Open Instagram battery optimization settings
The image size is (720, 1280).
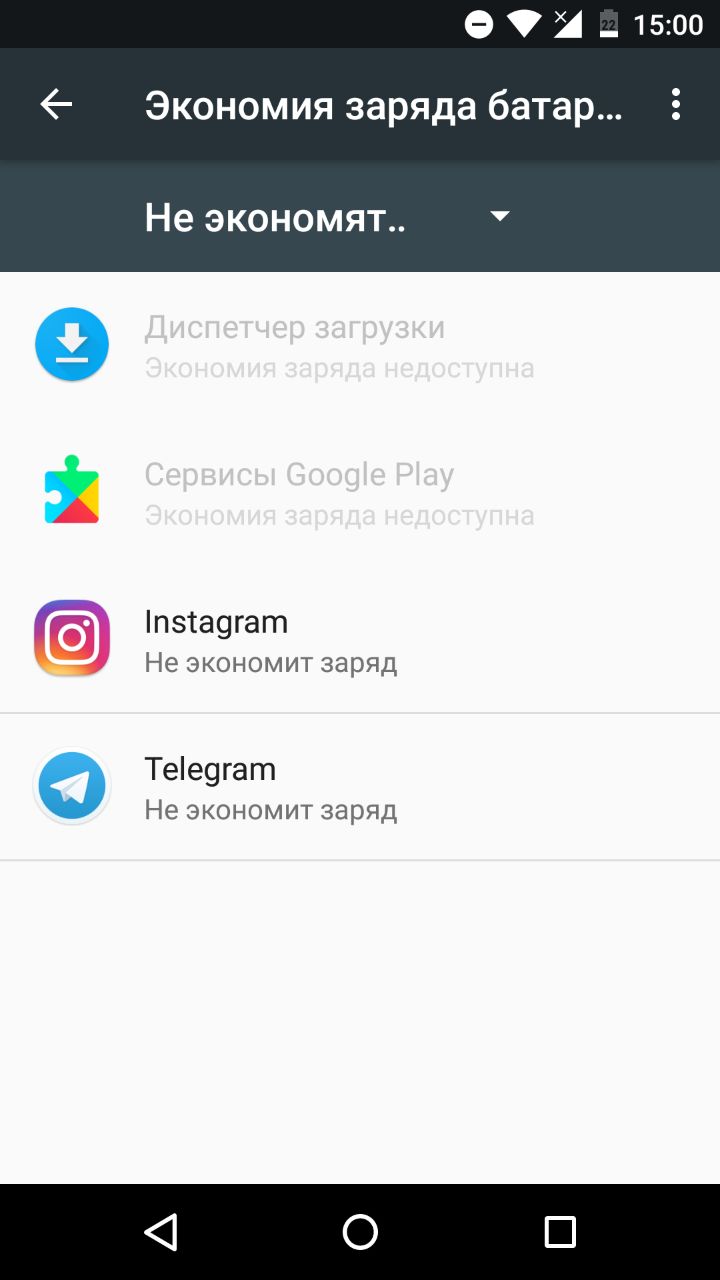click(360, 640)
